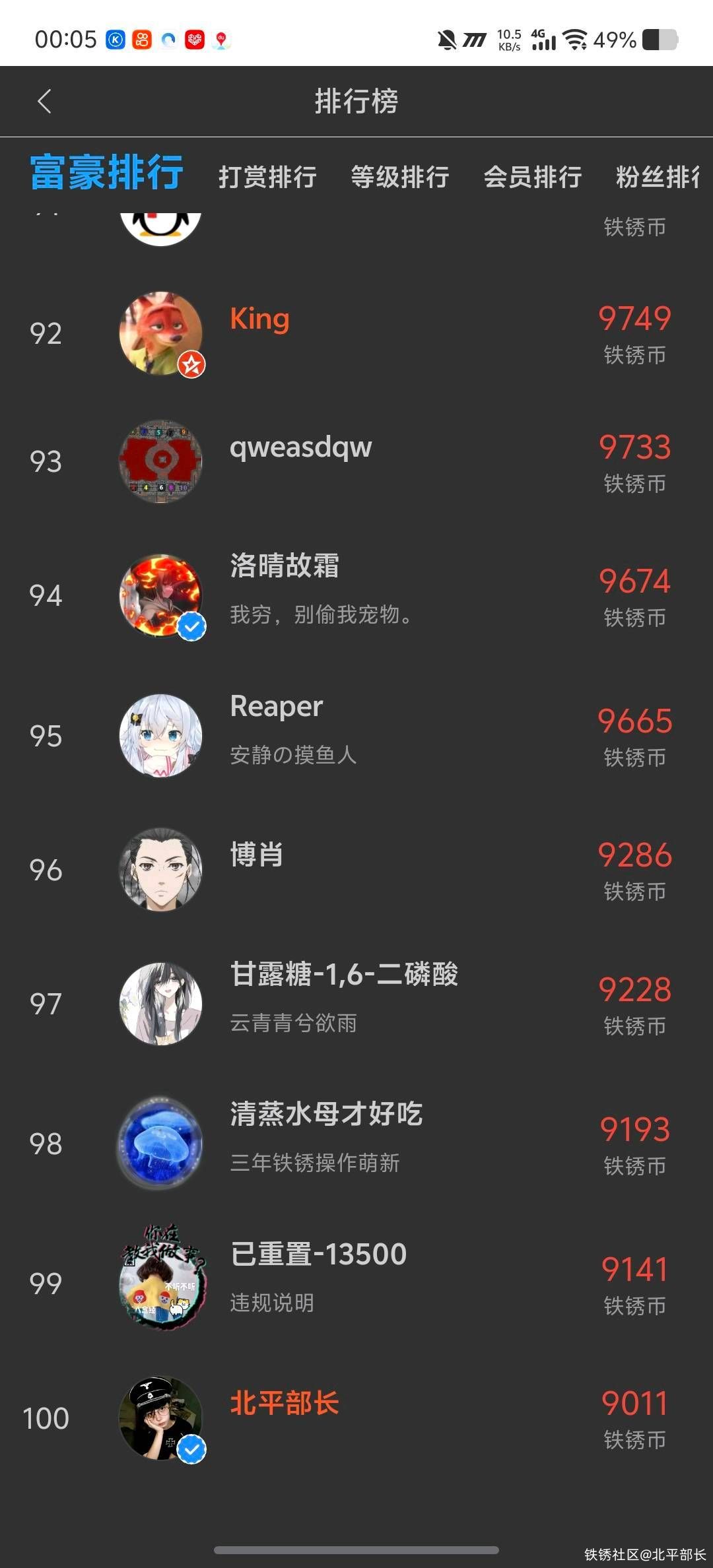Open the 会员排行 tab
Viewport: 713px width, 1568px height.
tap(533, 177)
